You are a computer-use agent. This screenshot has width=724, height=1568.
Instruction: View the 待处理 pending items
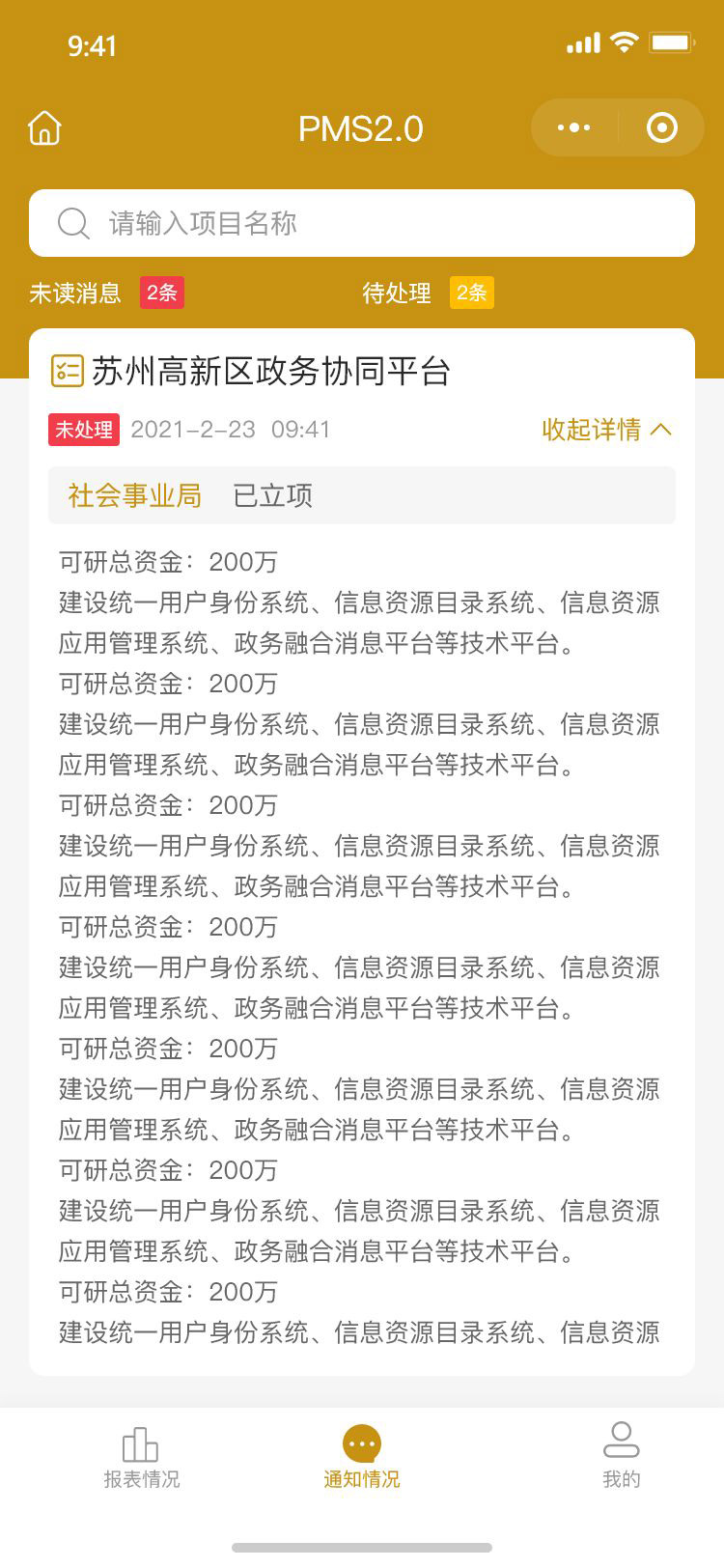click(428, 293)
